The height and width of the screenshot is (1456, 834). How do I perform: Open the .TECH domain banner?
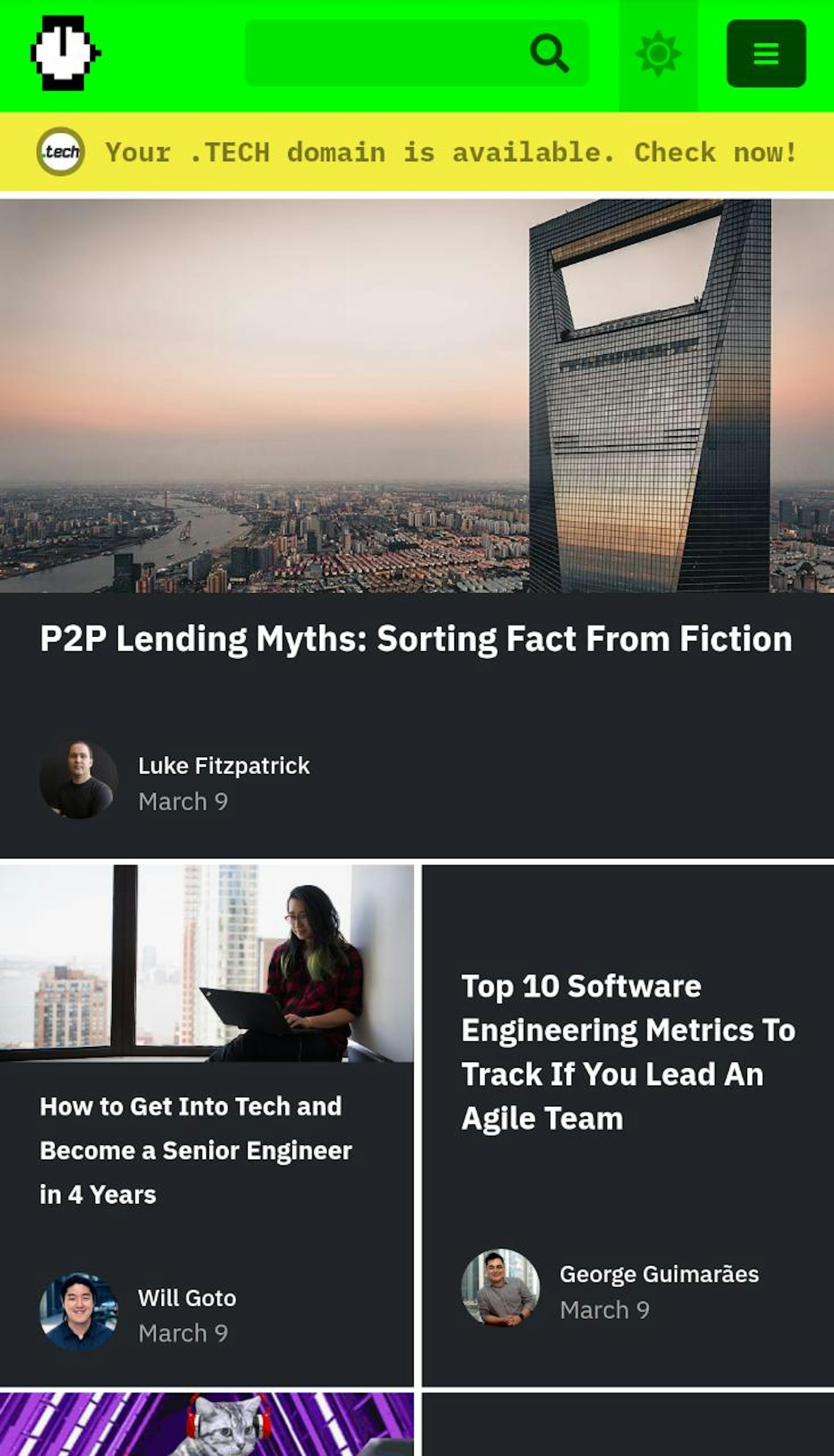point(417,152)
